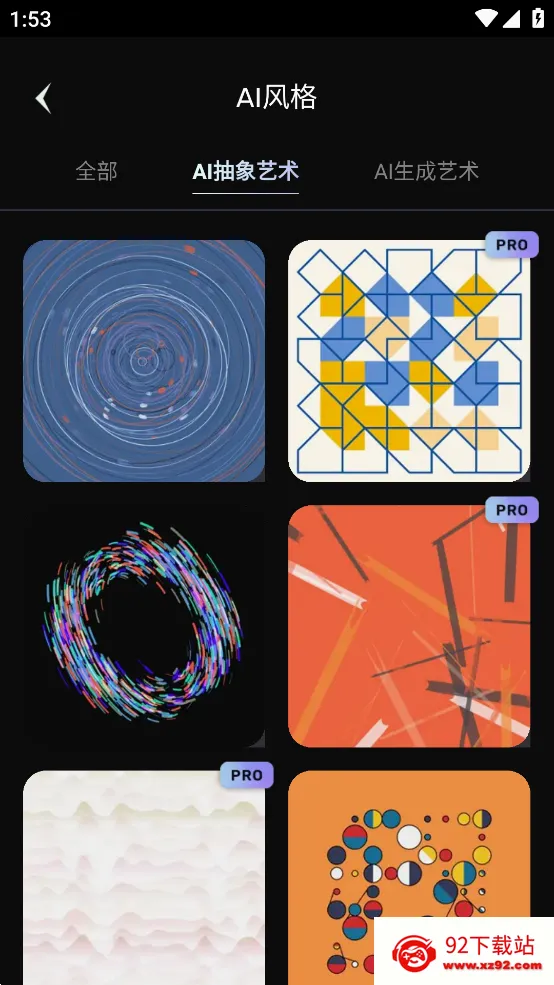The image size is (554, 985).
Task: Switch to the 全部 tab
Action: click(x=96, y=171)
